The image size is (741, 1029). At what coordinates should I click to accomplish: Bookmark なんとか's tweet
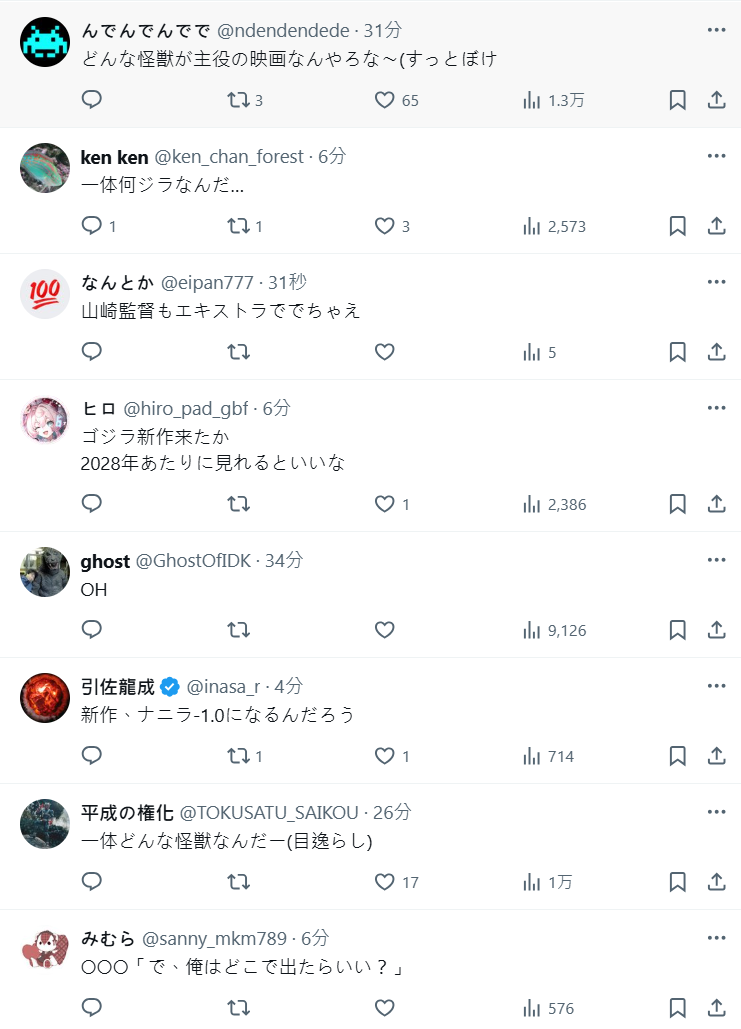pos(677,352)
